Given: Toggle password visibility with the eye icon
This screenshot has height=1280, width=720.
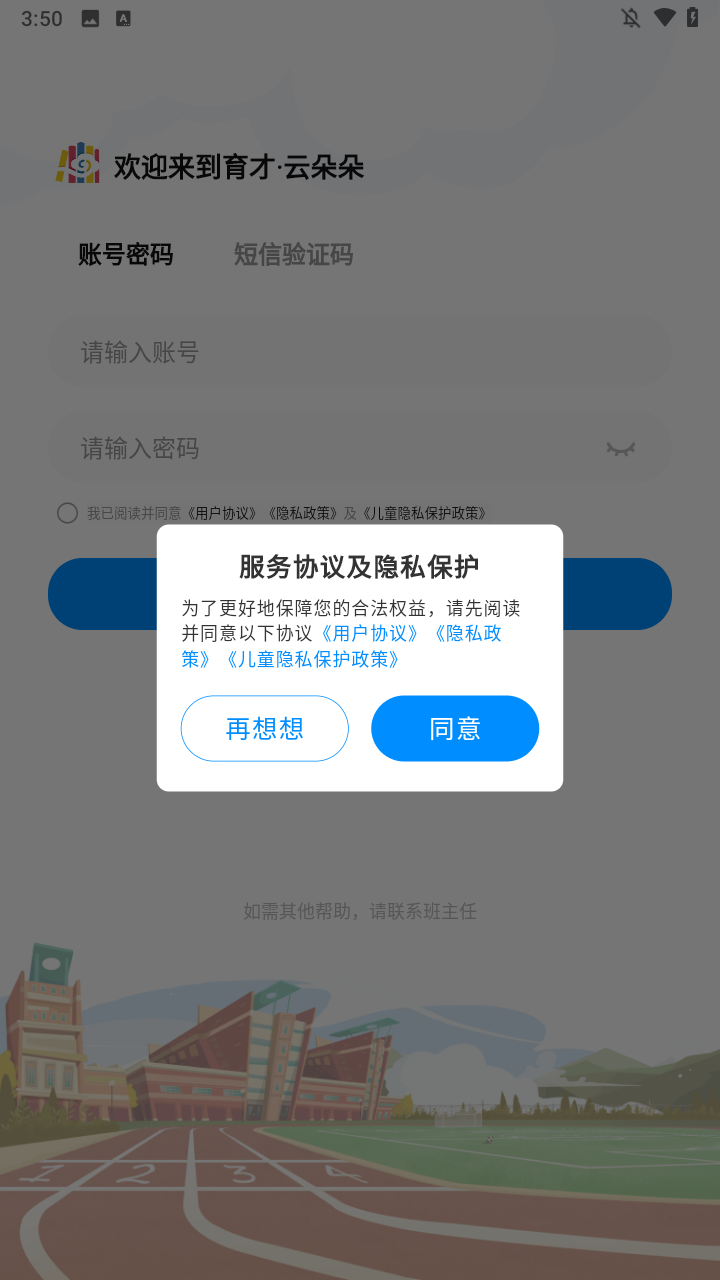Looking at the screenshot, I should [x=622, y=449].
